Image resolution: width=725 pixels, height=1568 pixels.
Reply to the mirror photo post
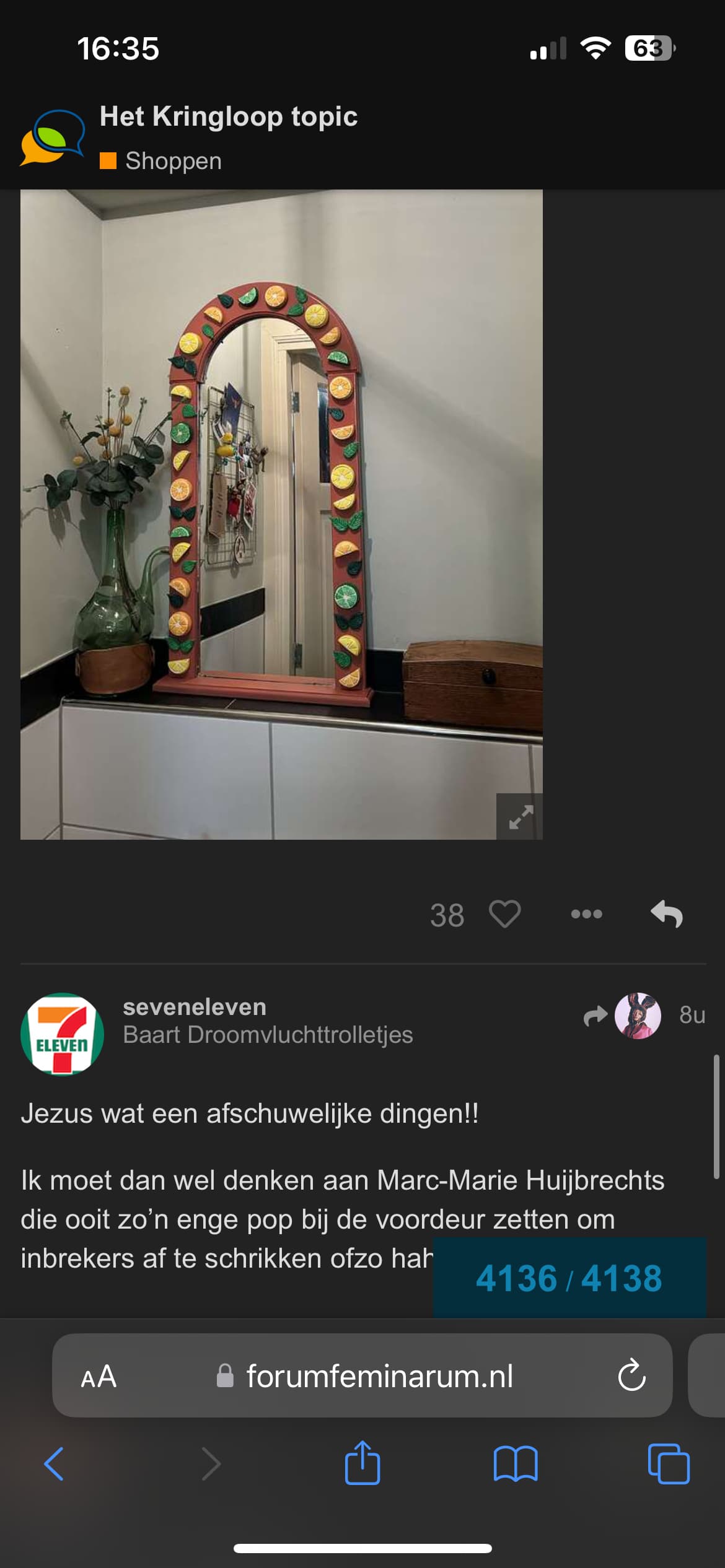[x=667, y=914]
